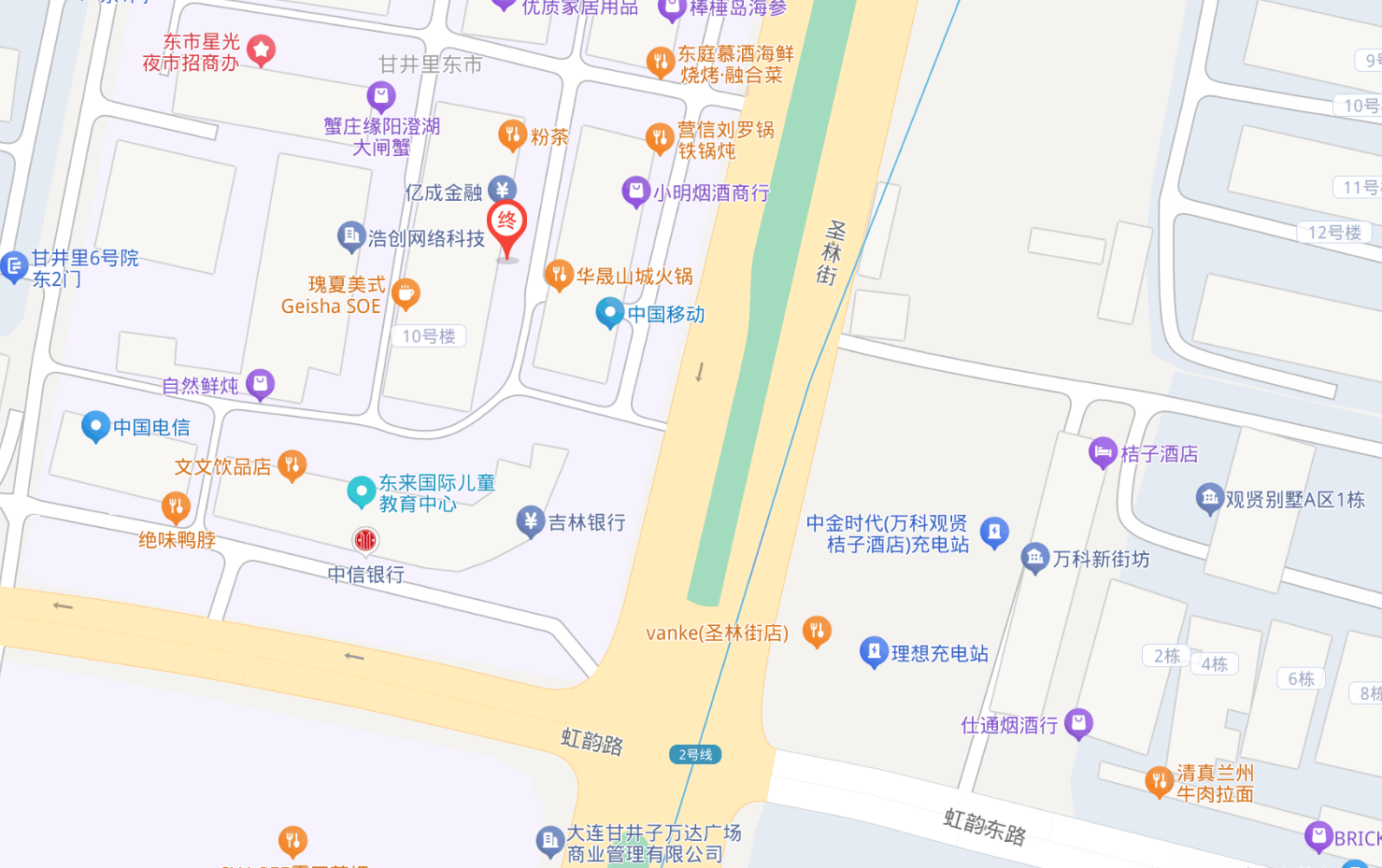The width and height of the screenshot is (1382, 868).
Task: Open the 清真兰州牛肉拉面 restaurant marker
Action: click(1159, 781)
